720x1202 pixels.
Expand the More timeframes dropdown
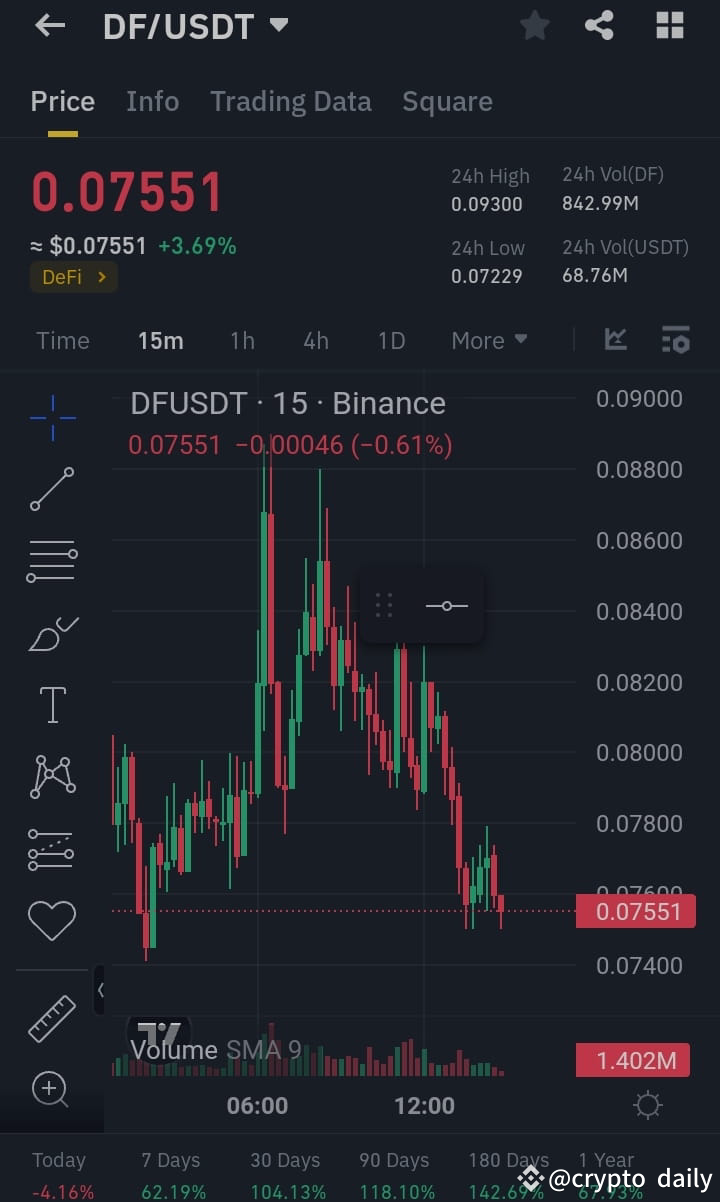[489, 340]
